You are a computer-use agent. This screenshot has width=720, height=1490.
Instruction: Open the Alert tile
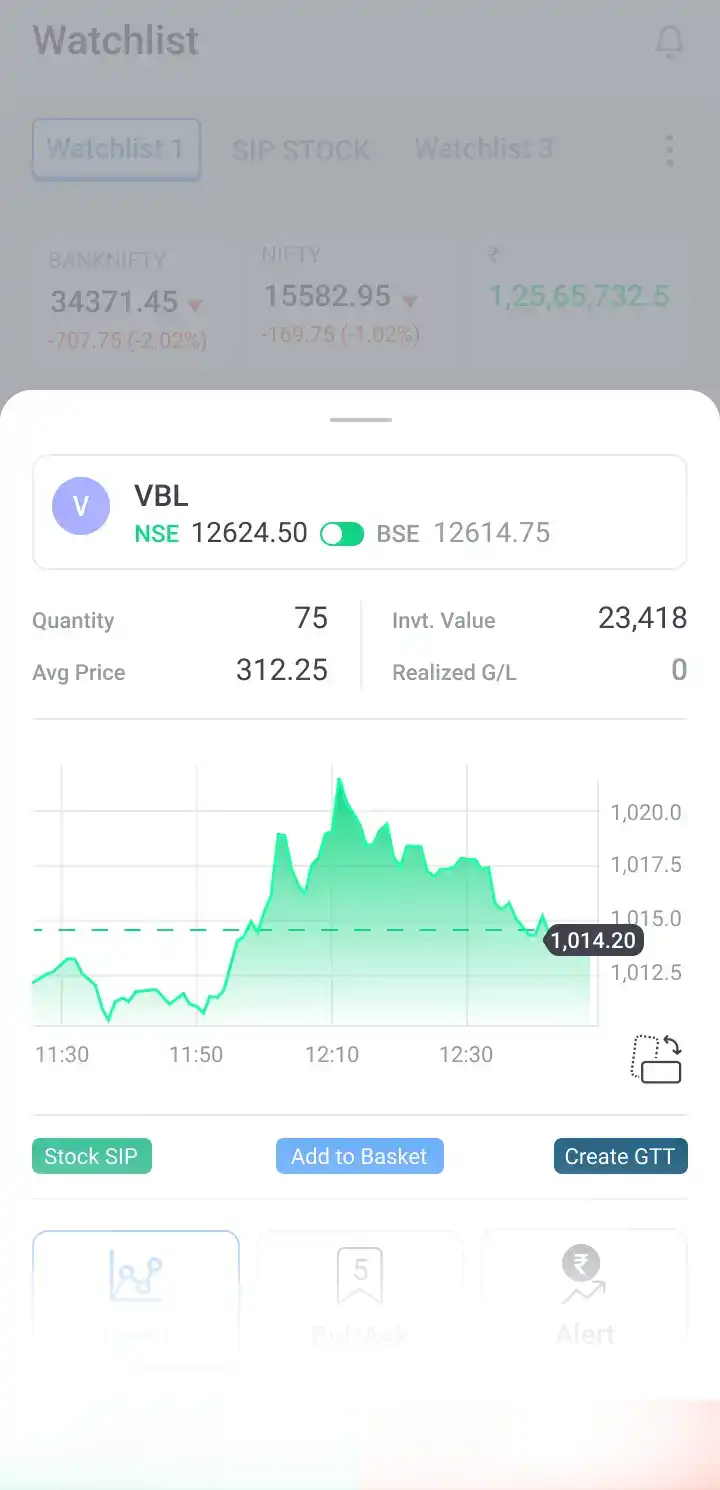[x=585, y=1290]
